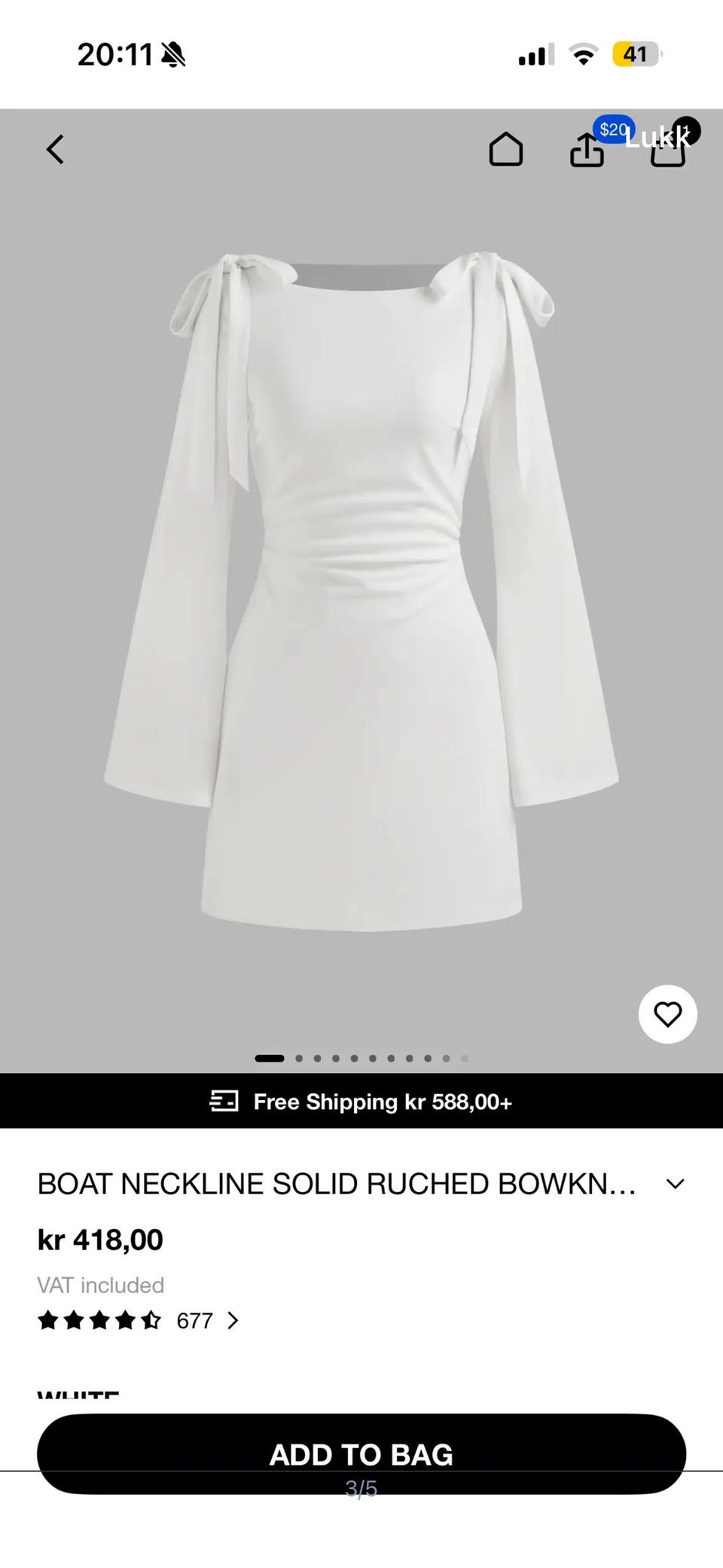Viewport: 723px width, 1568px height.
Task: Share this dress listing
Action: click(587, 151)
